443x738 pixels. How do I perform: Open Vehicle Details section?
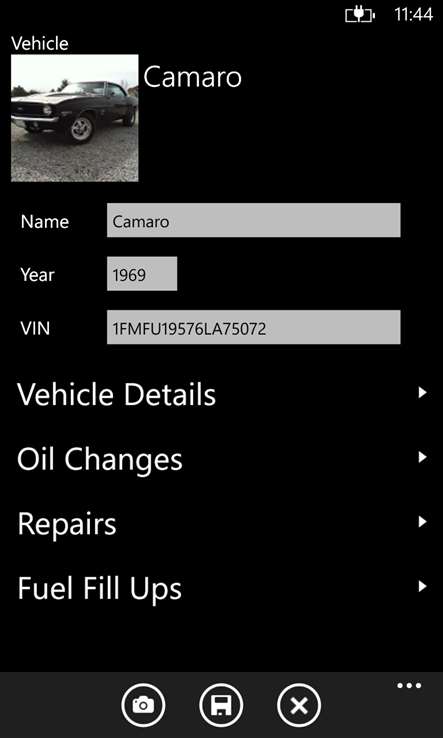coord(221,394)
